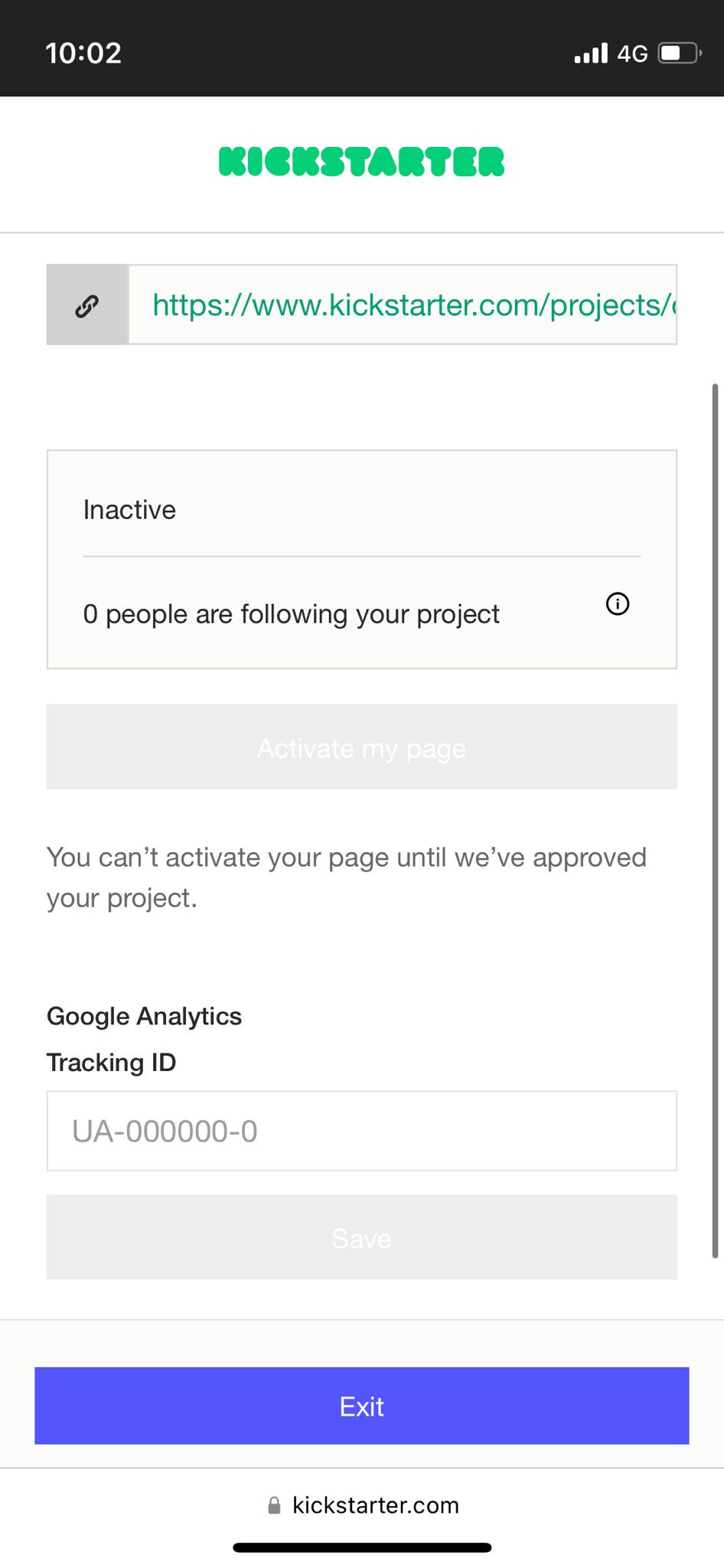Tap the copy link icon
Image resolution: width=724 pixels, height=1568 pixels.
click(87, 305)
